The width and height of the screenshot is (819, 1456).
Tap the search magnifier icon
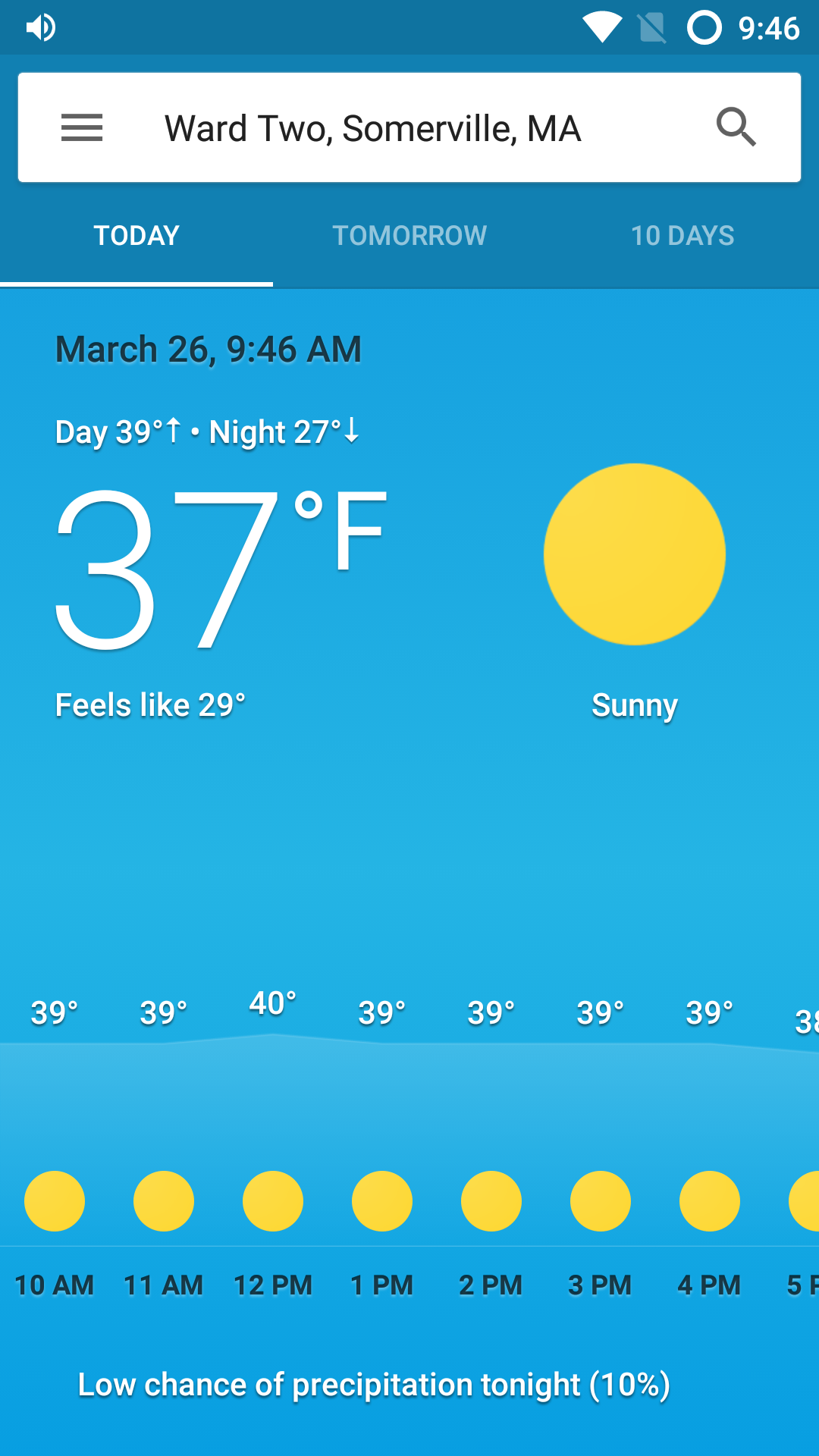(x=736, y=127)
